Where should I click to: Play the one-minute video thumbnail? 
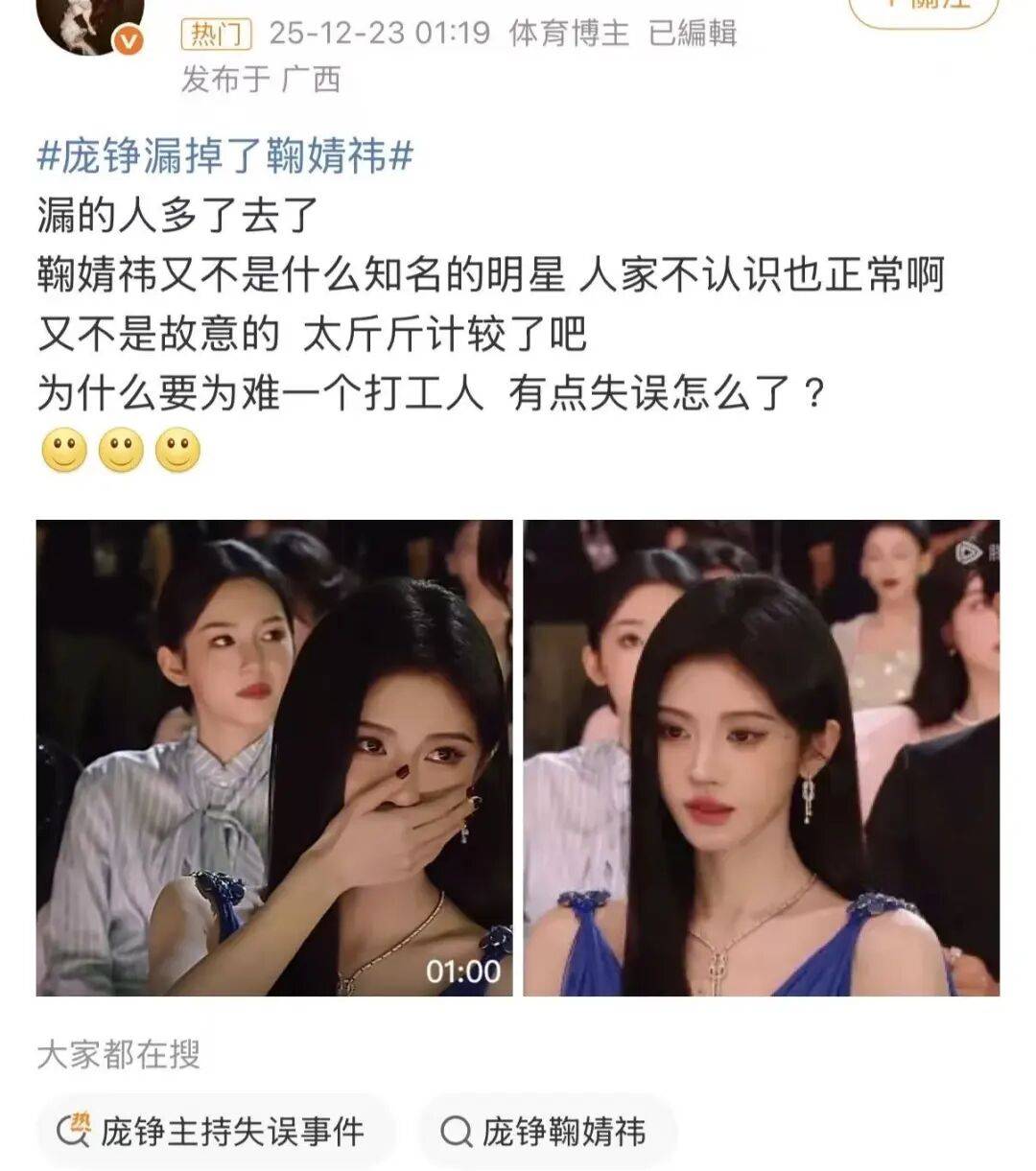point(274,758)
